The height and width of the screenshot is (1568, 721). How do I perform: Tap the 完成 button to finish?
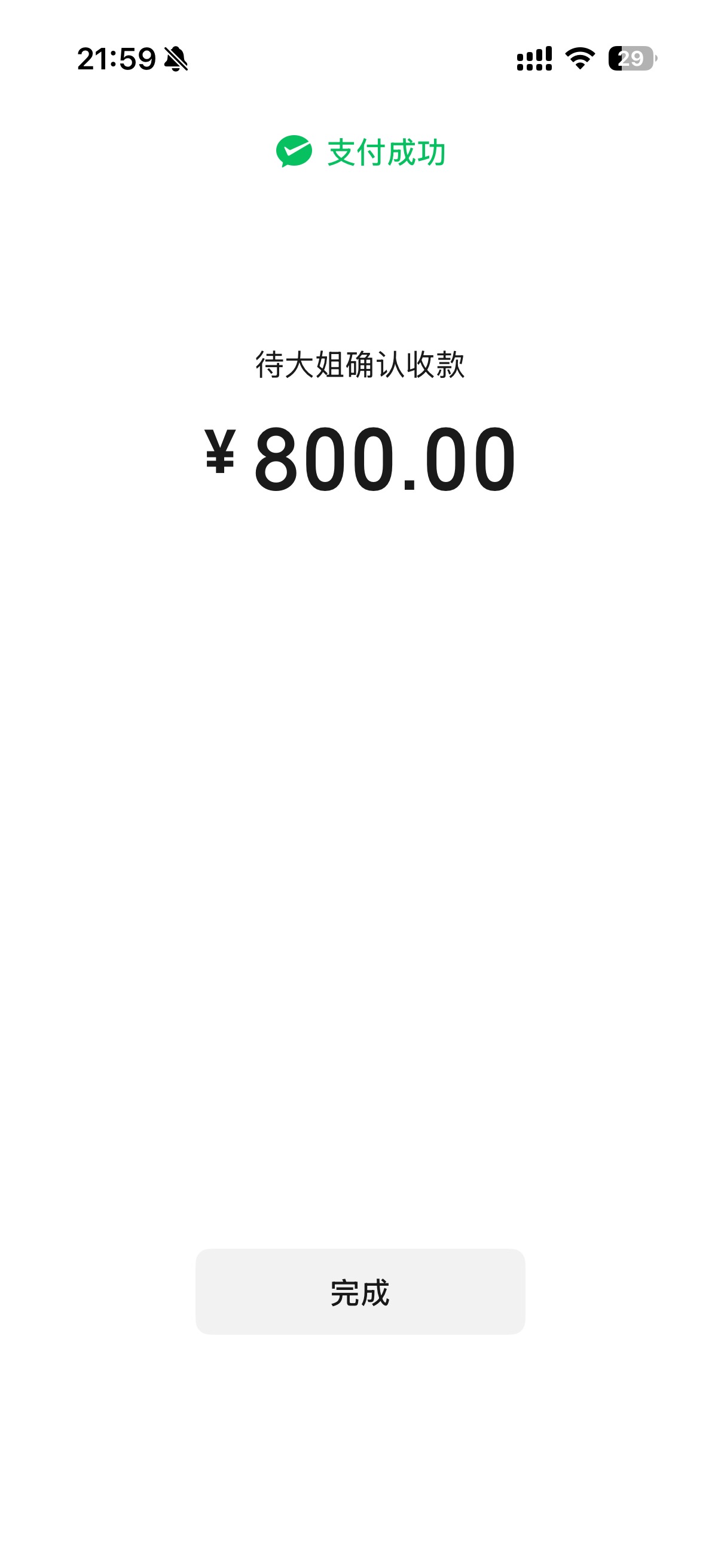359,1292
